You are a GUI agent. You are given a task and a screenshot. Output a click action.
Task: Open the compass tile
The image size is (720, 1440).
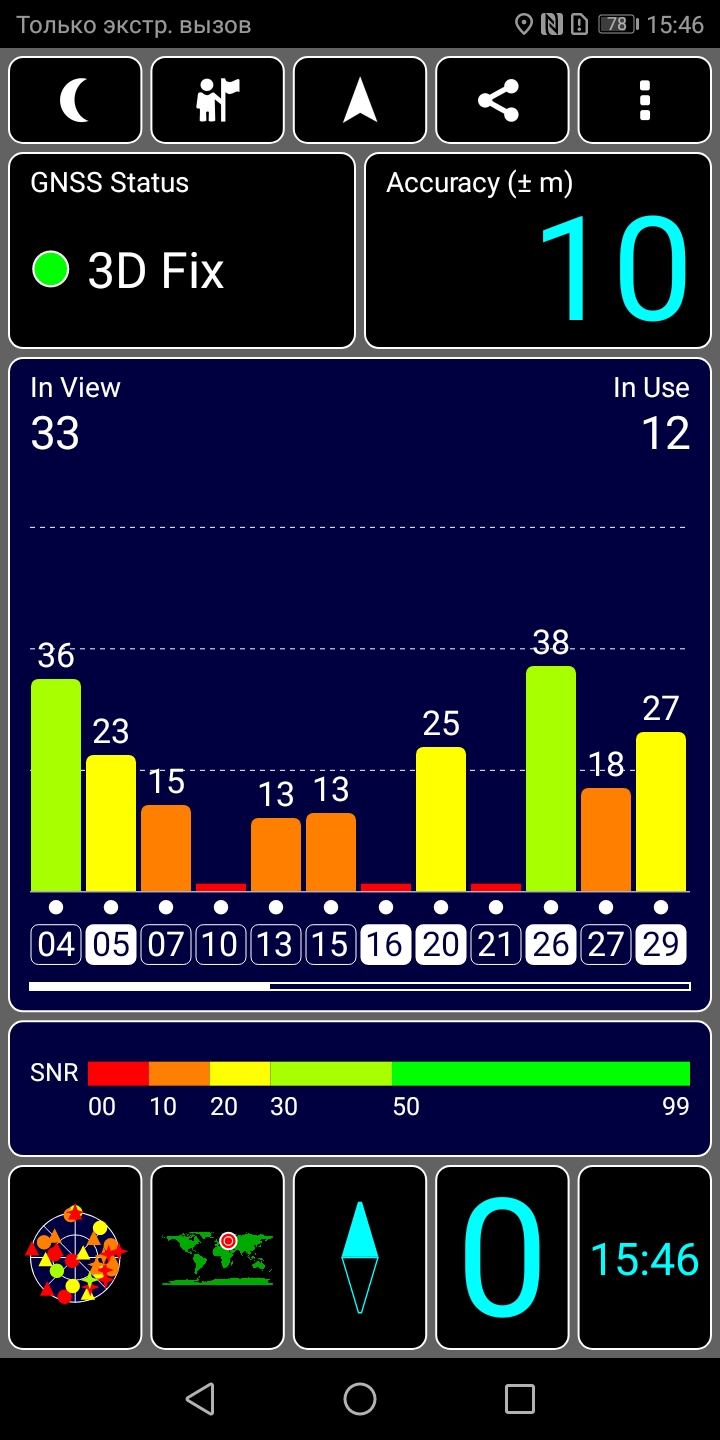[360, 1257]
